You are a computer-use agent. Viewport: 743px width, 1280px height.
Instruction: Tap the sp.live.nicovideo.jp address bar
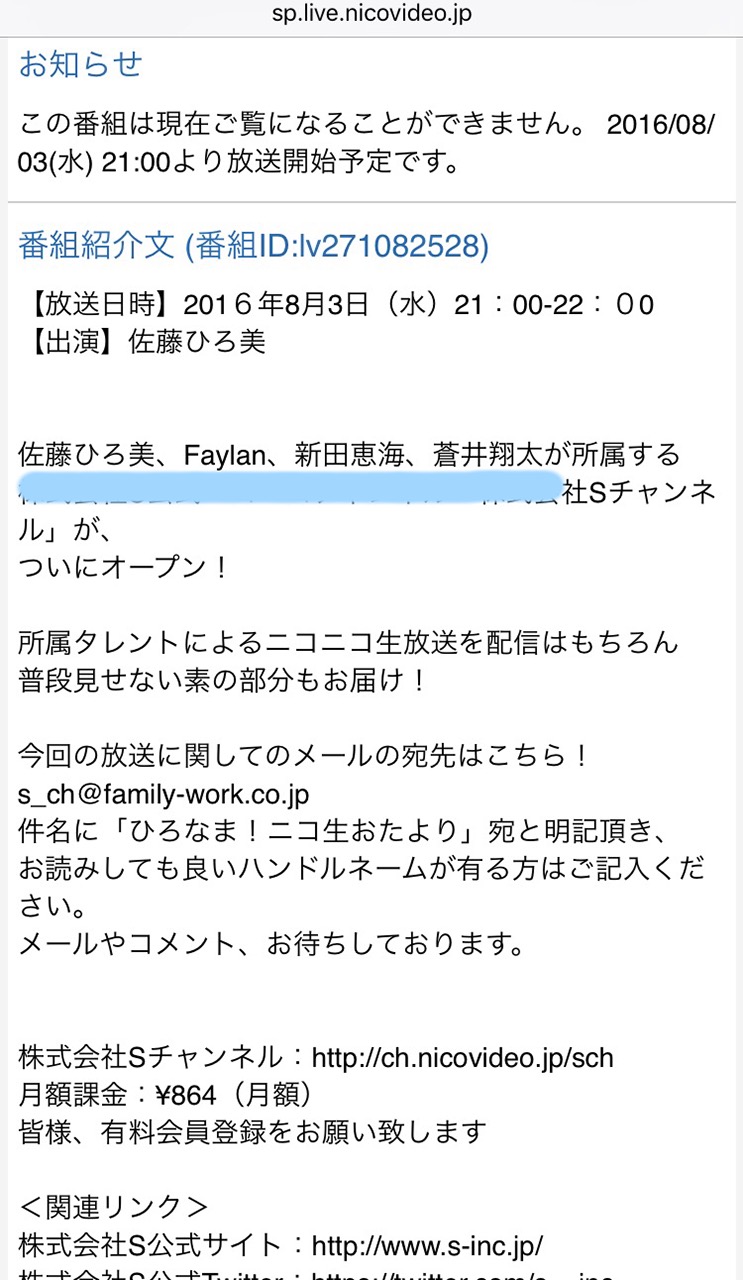(371, 14)
